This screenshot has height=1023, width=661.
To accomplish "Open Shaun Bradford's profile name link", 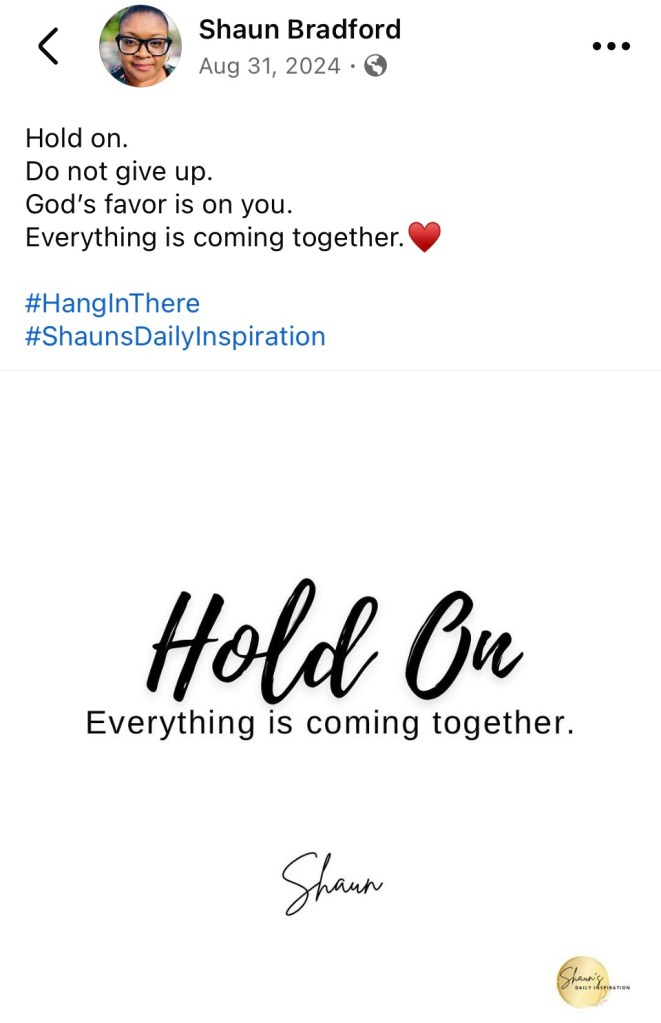I will [x=299, y=30].
